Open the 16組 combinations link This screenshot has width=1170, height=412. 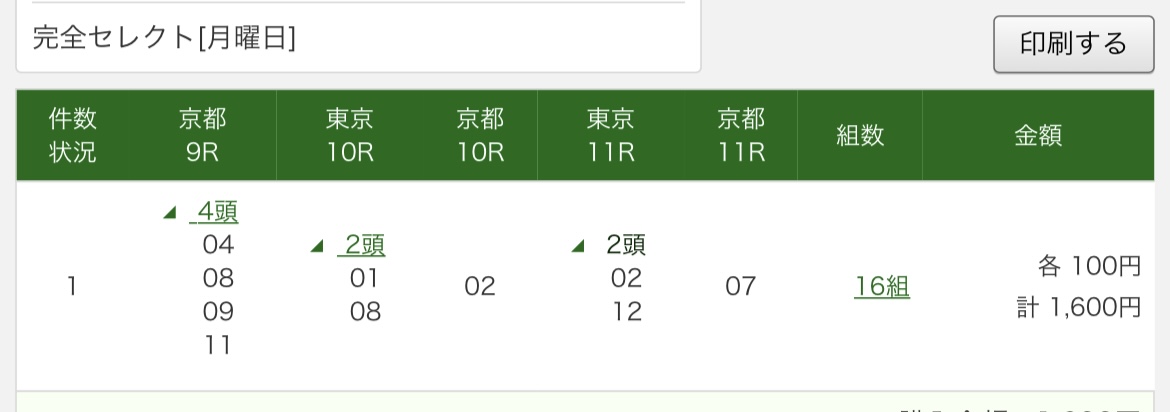881,287
